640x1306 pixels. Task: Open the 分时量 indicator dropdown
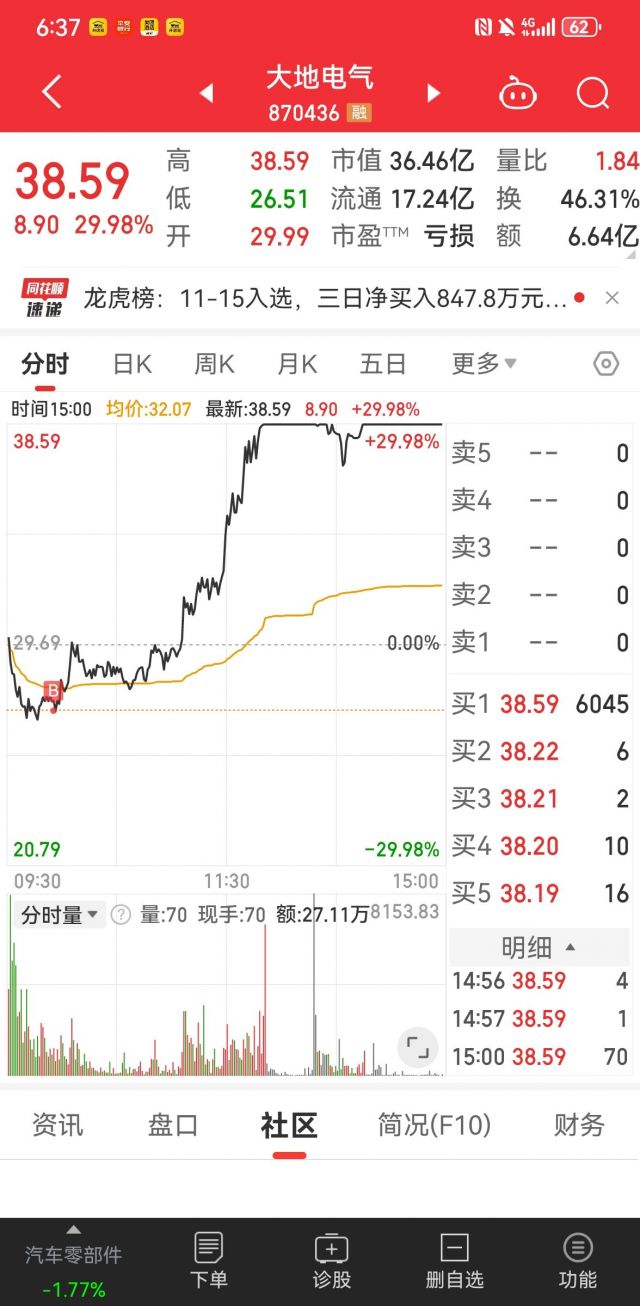click(x=60, y=914)
